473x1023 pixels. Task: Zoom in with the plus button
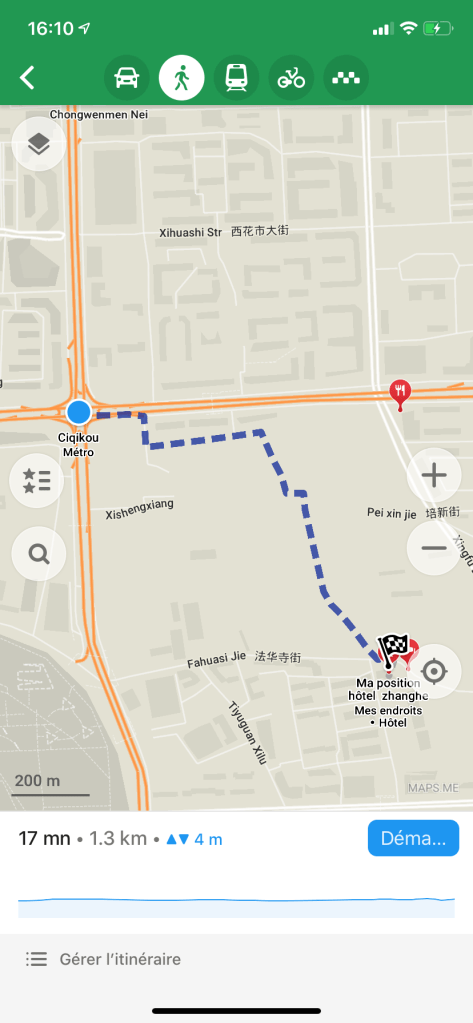tap(434, 475)
